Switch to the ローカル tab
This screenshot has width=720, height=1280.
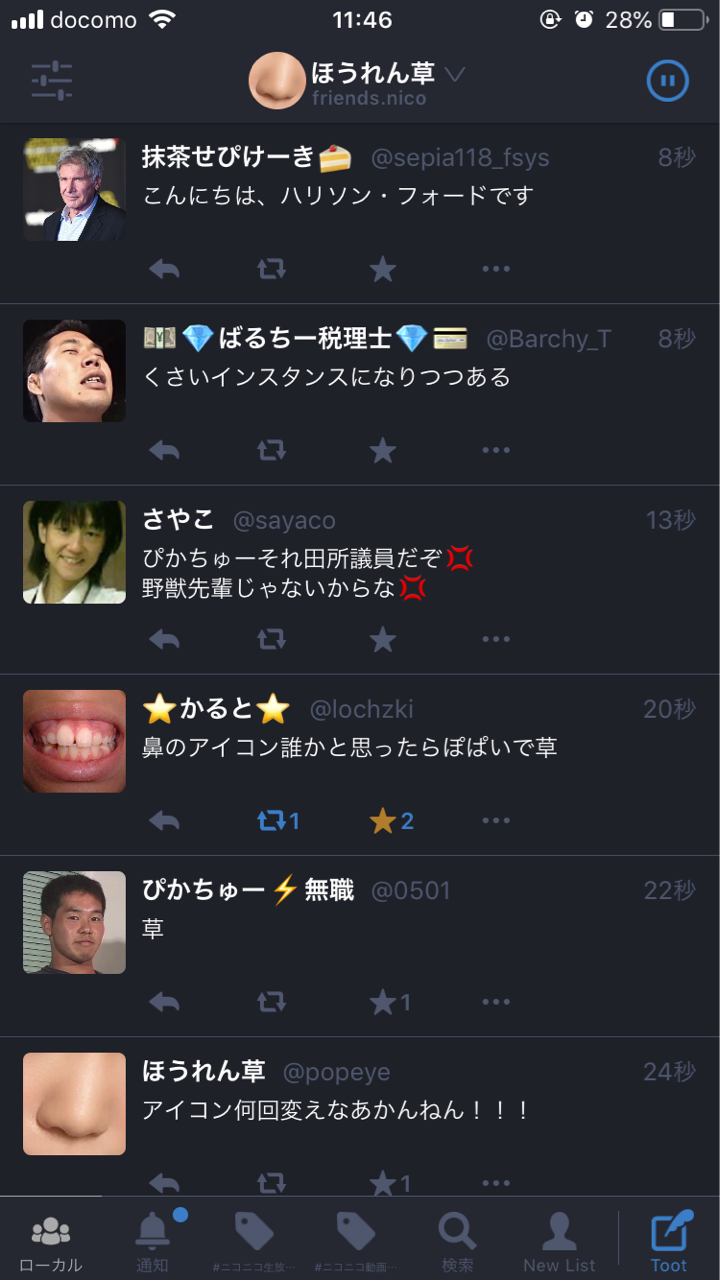click(x=51, y=1242)
